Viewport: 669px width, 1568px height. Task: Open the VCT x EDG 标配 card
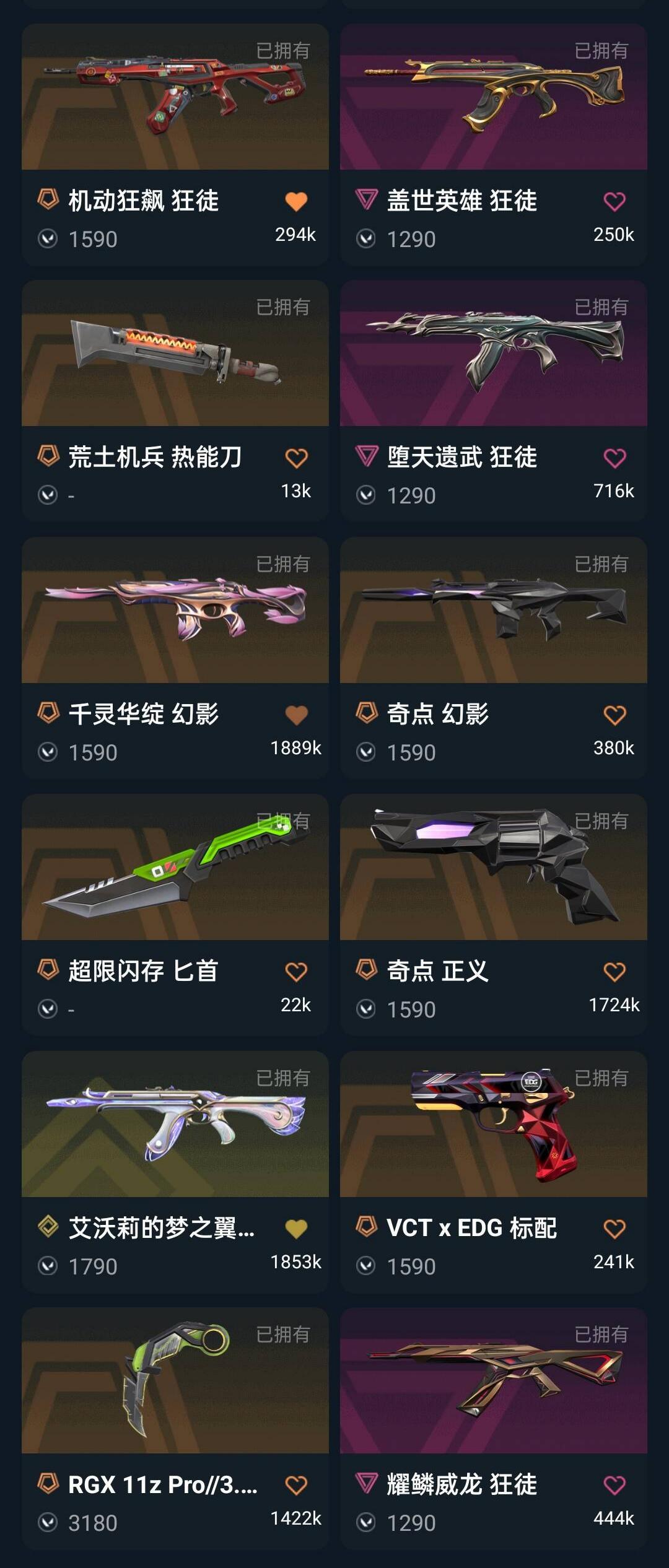click(494, 1172)
